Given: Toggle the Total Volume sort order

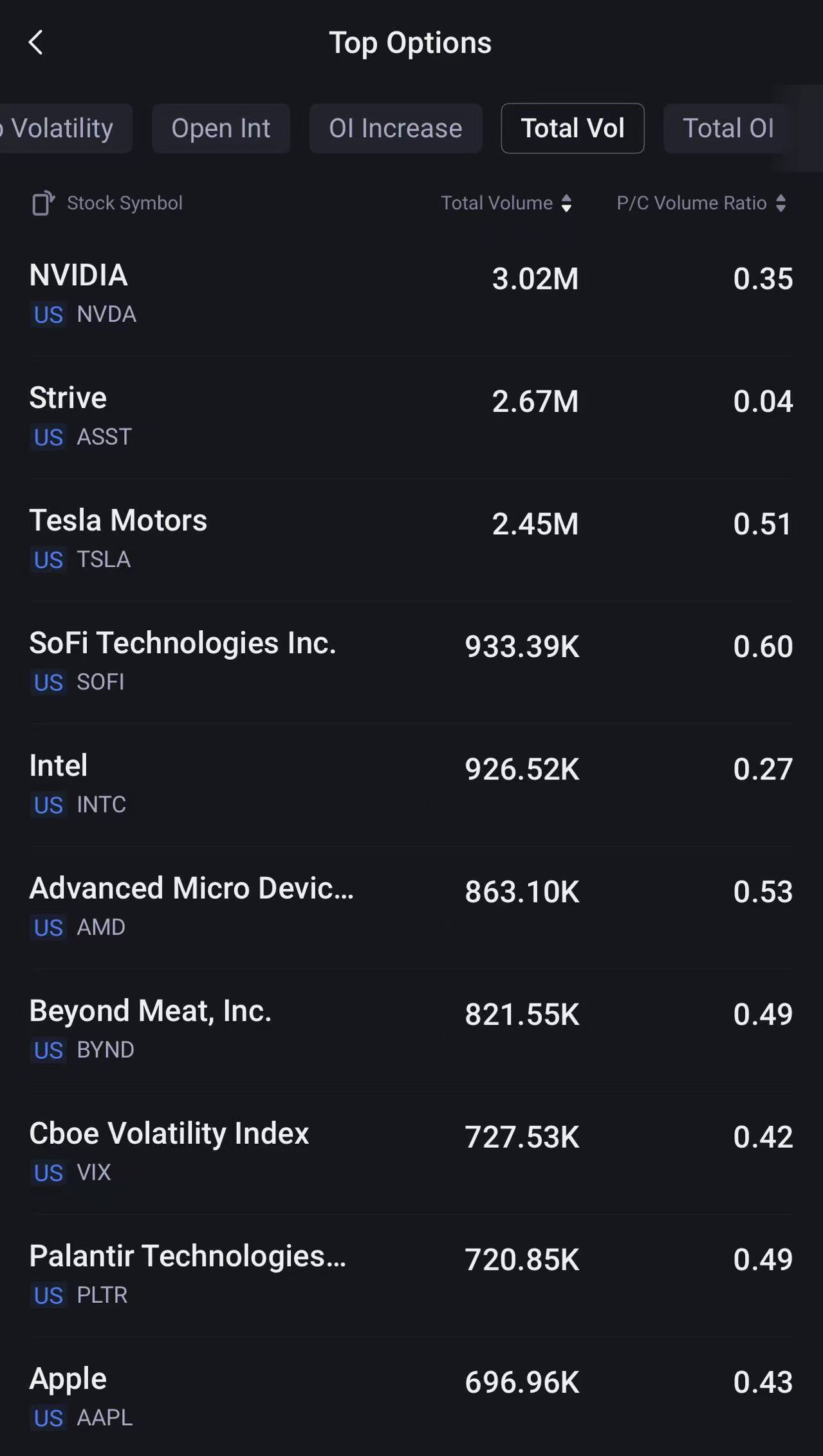Looking at the screenshot, I should tap(566, 203).
